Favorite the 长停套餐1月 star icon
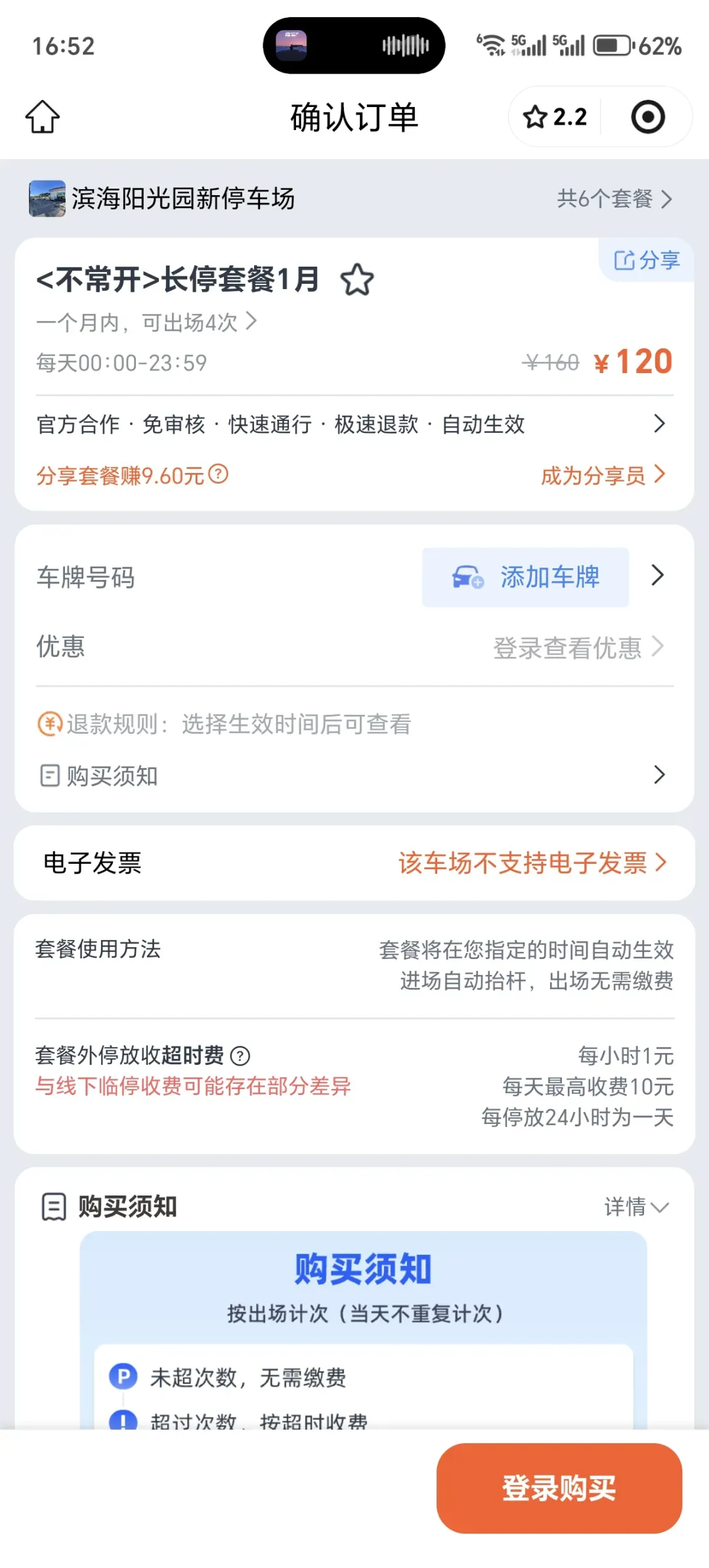The height and width of the screenshot is (1568, 709). pos(357,280)
